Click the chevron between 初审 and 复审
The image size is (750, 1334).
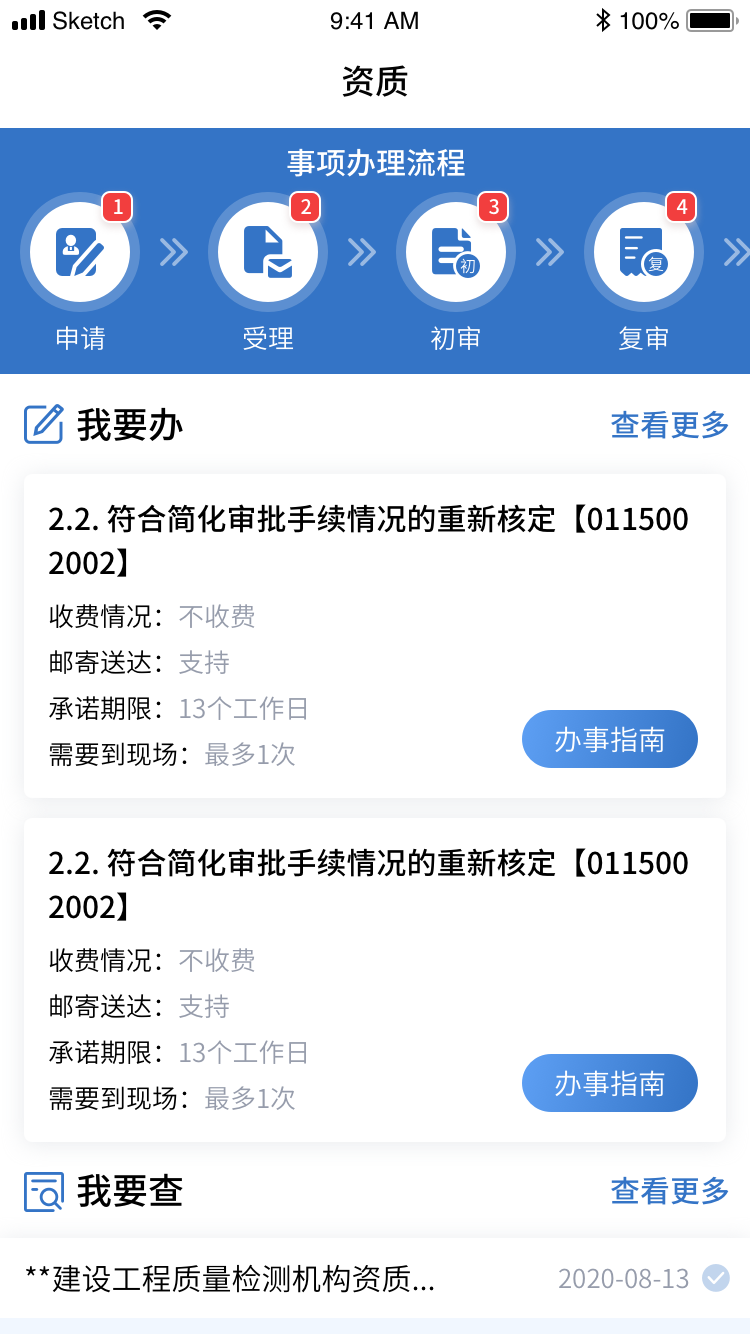point(550,252)
